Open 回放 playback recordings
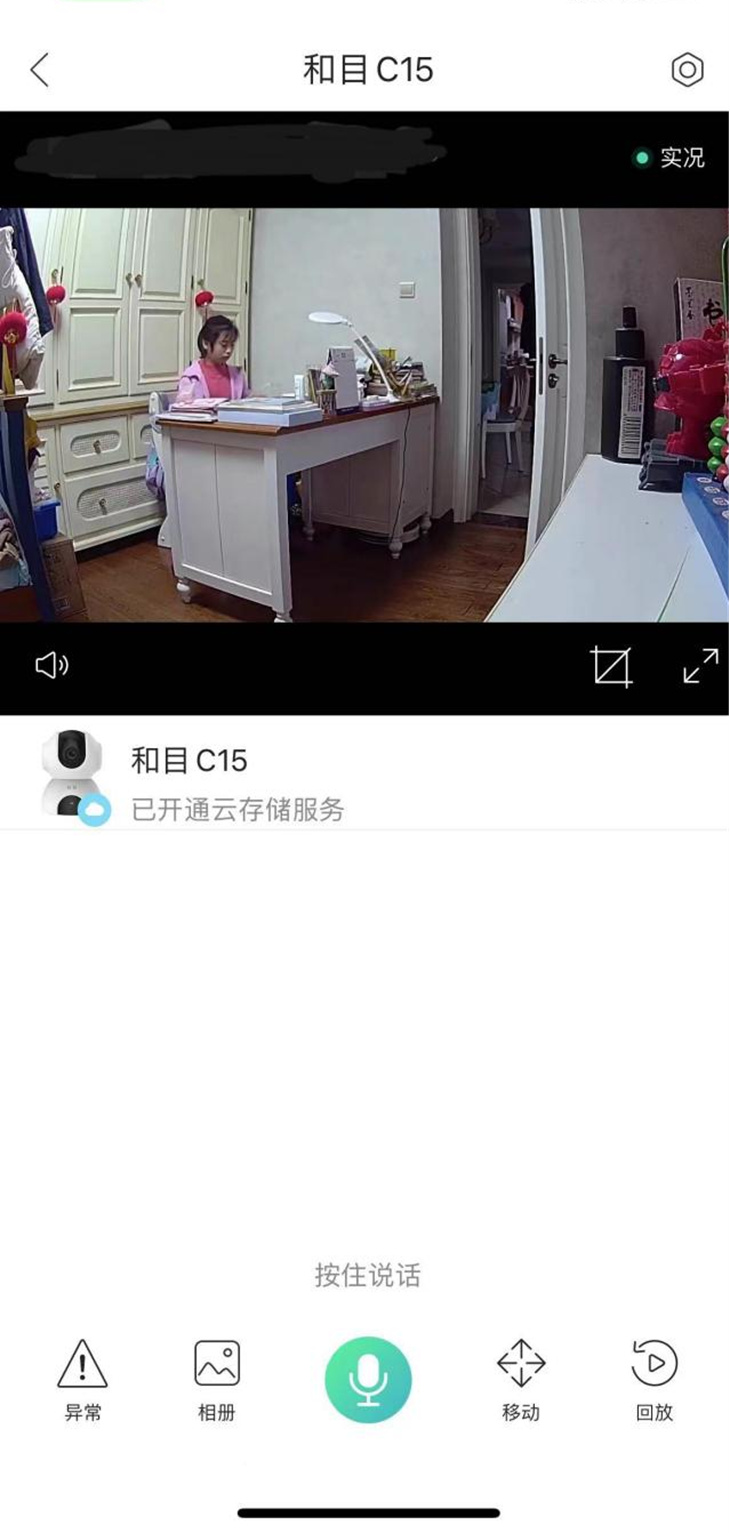The height and width of the screenshot is (1533, 730). tap(654, 1378)
